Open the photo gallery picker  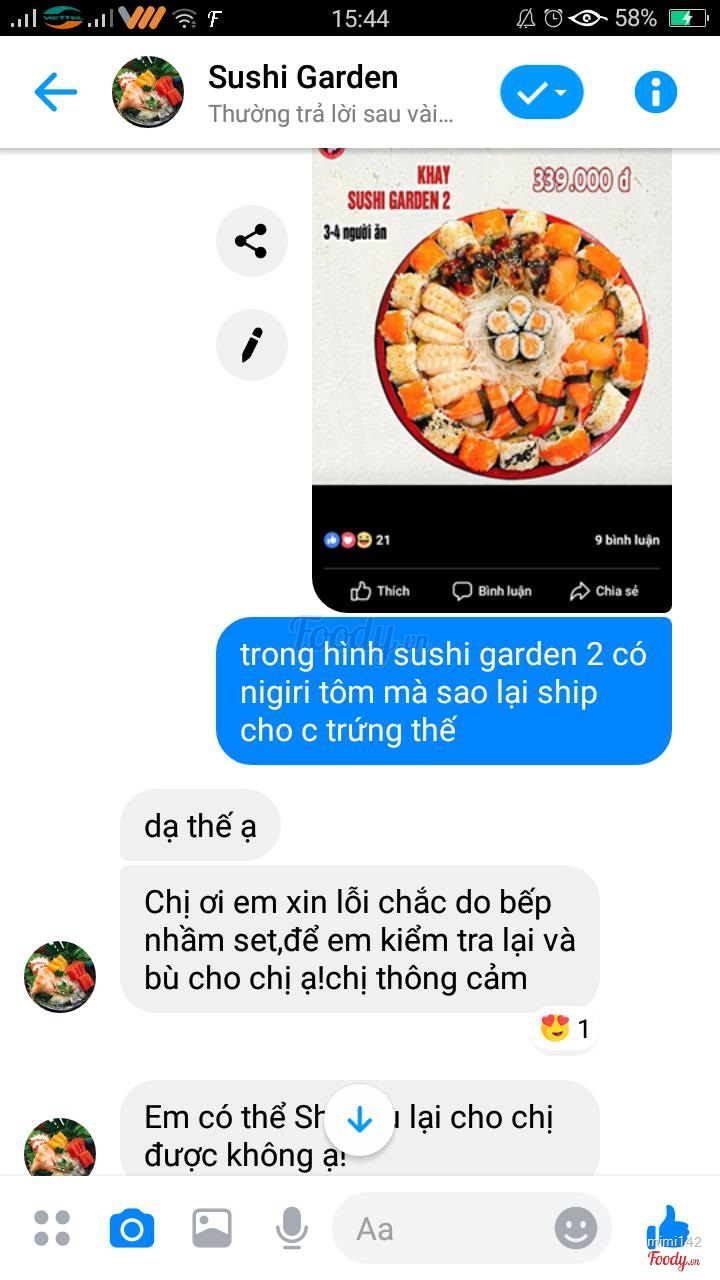(212, 1228)
